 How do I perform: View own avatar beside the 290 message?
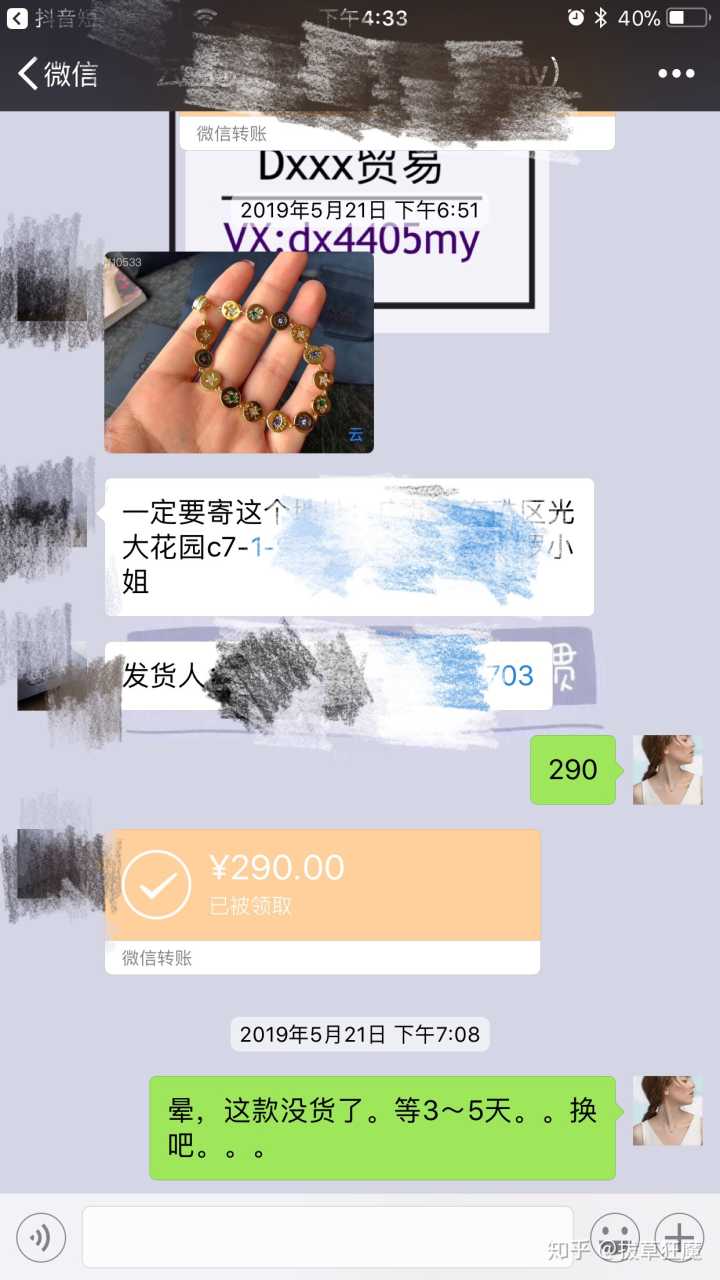667,770
